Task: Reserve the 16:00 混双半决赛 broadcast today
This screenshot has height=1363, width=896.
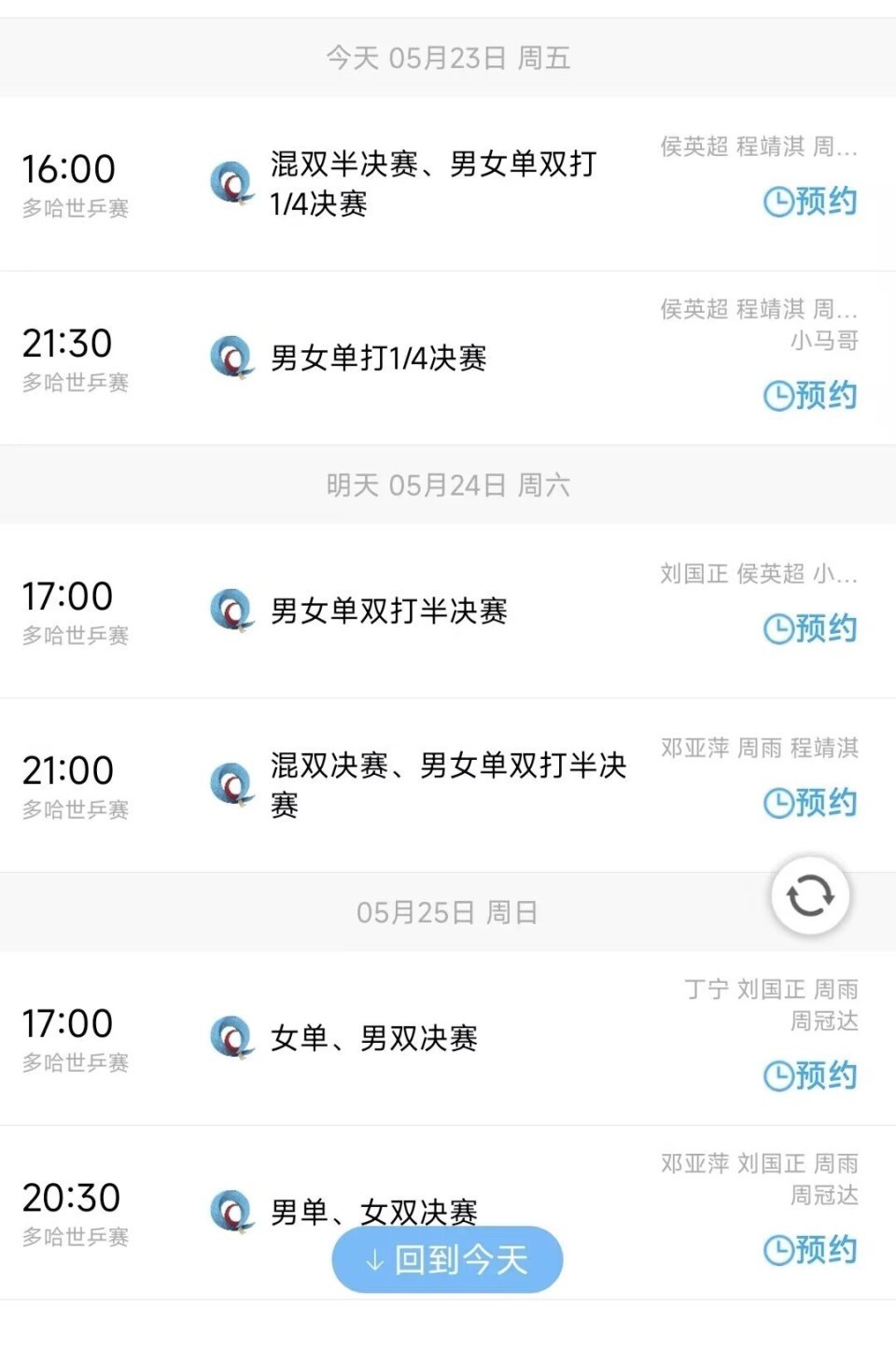Action: [x=810, y=202]
